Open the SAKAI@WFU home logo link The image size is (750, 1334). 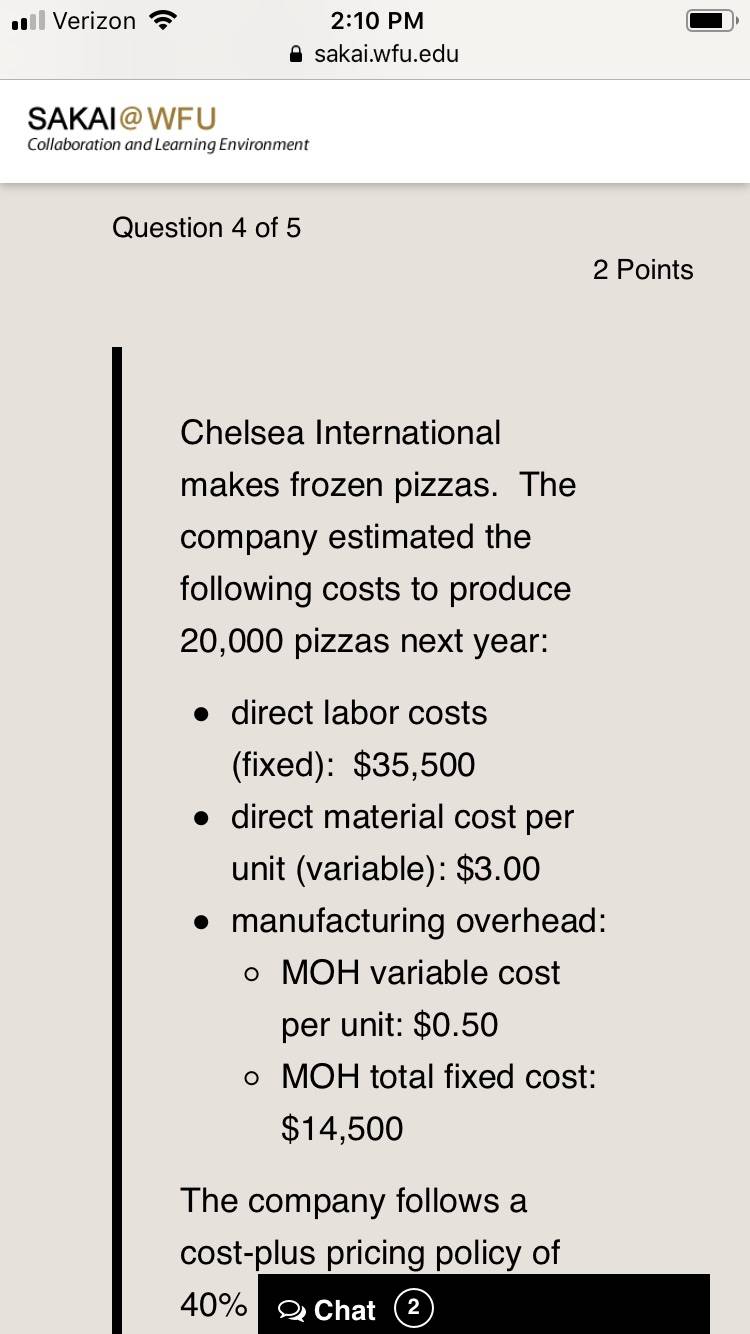168,129
